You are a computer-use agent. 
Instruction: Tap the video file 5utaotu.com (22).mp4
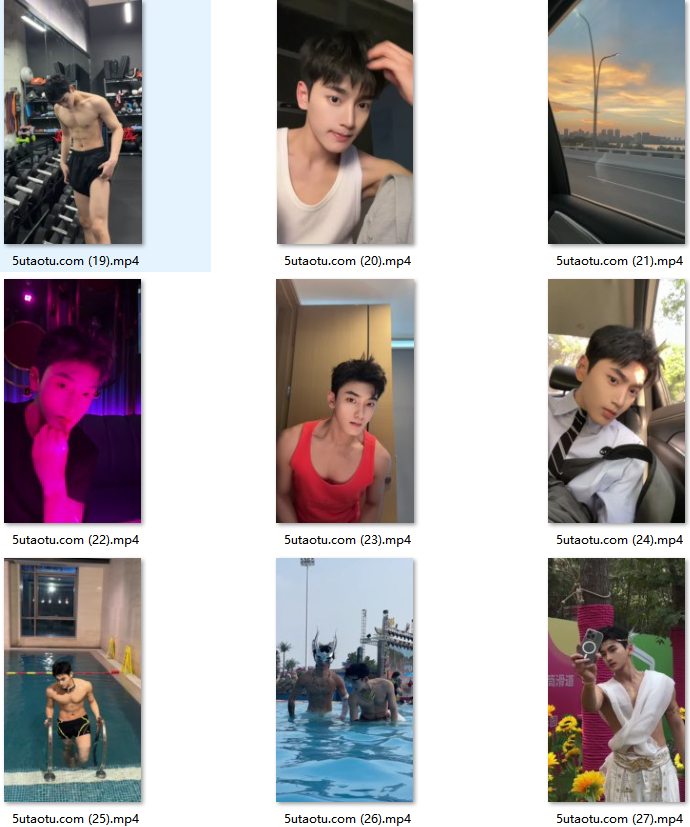pyautogui.click(x=73, y=401)
